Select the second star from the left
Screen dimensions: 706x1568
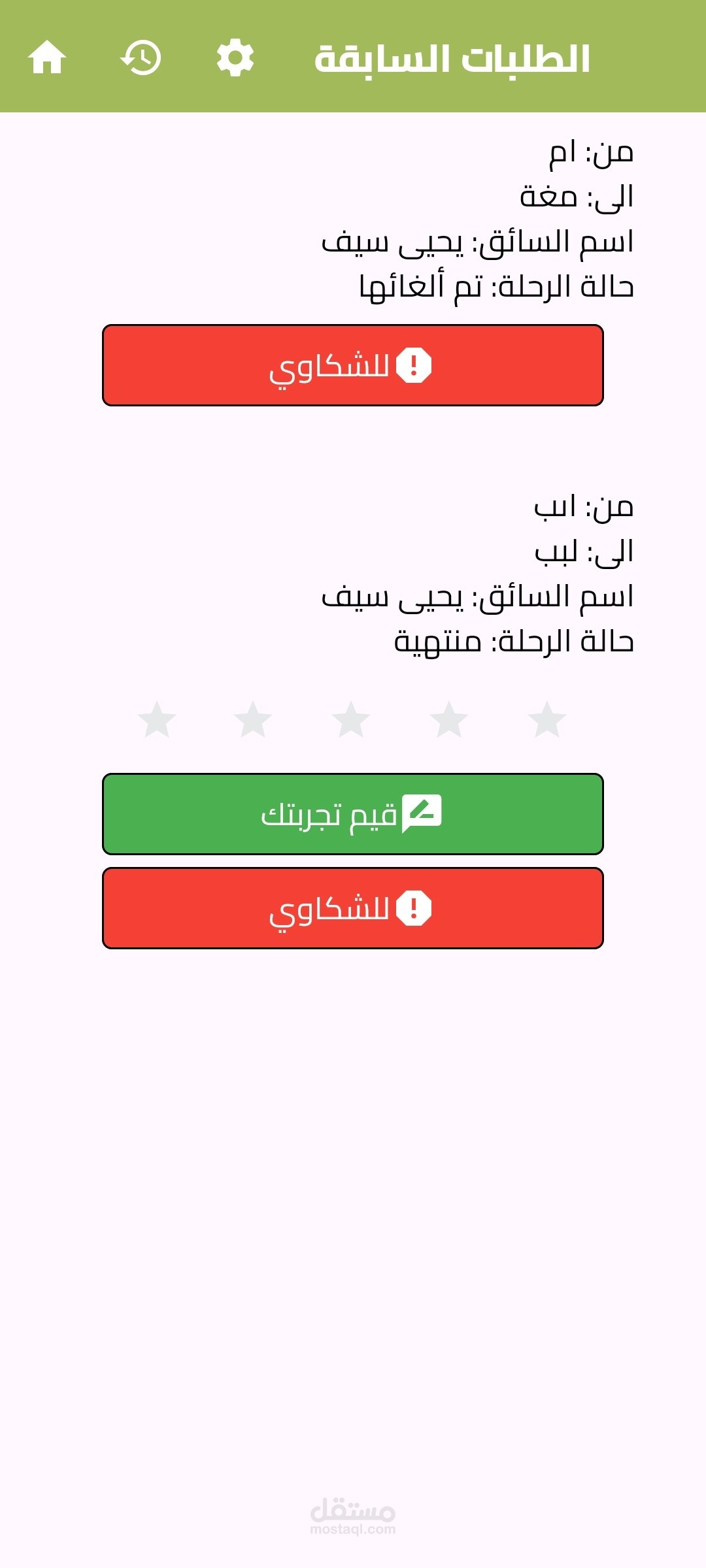[253, 719]
